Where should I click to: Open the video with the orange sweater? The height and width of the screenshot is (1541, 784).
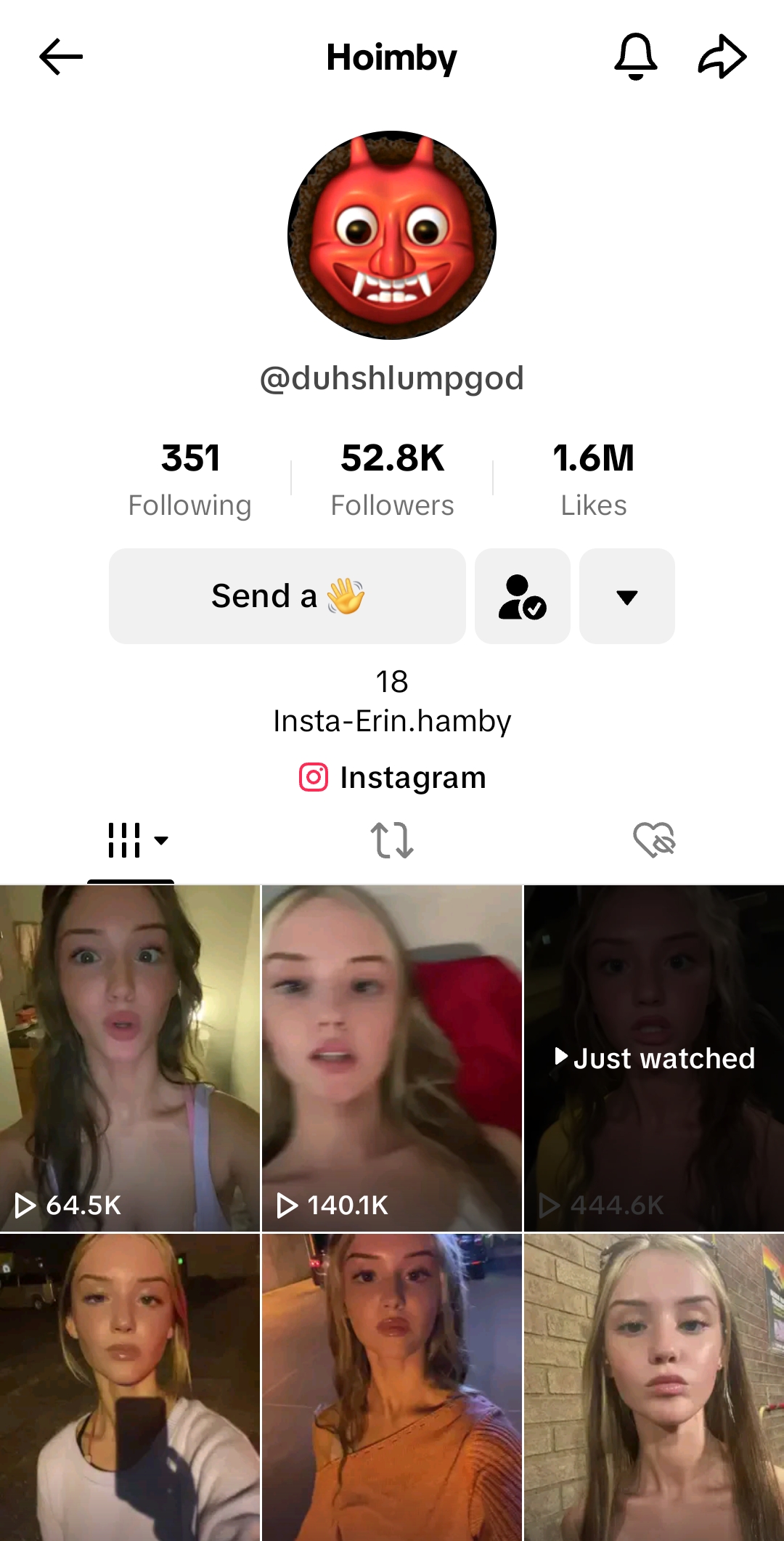tap(392, 1387)
